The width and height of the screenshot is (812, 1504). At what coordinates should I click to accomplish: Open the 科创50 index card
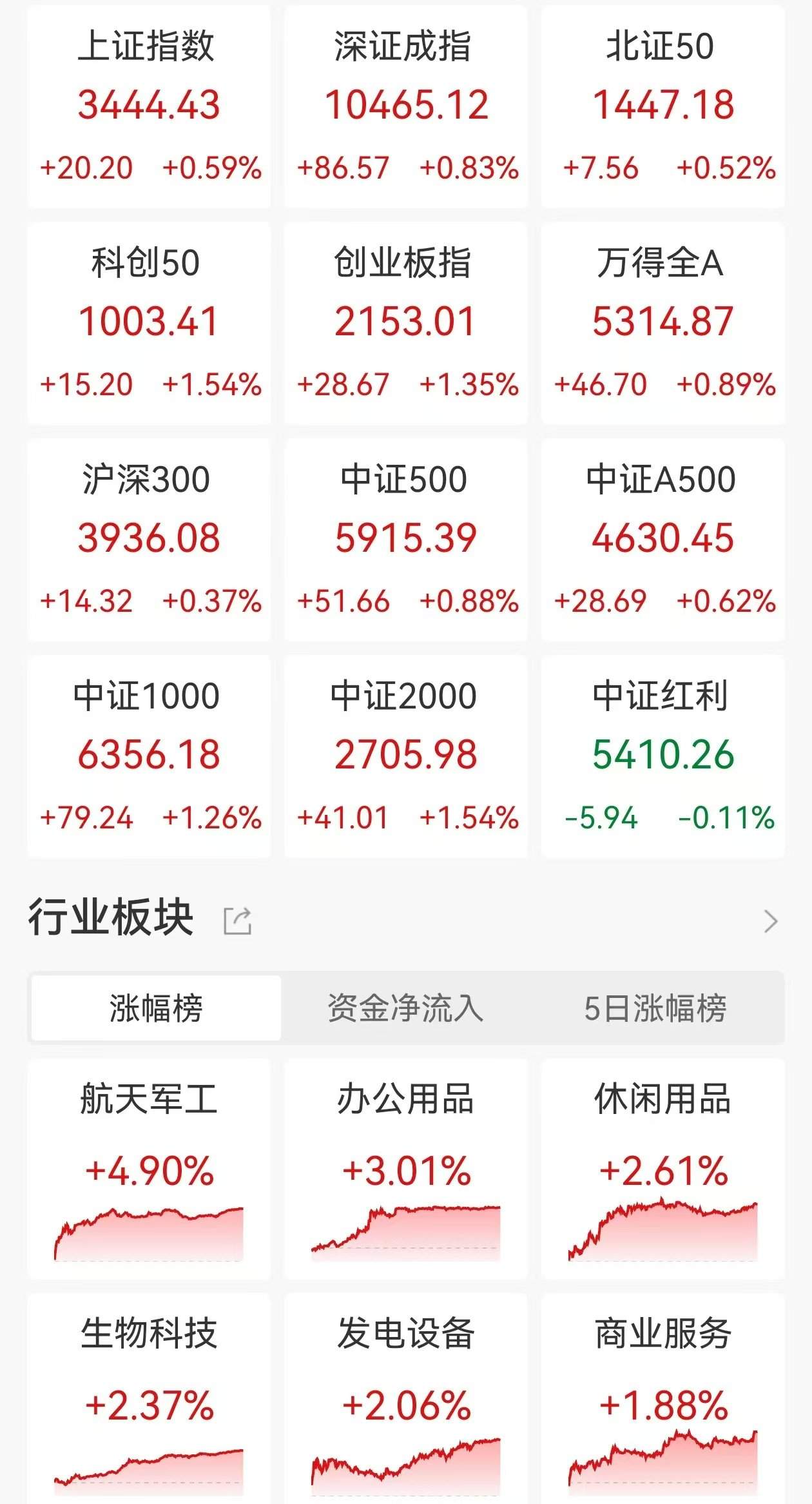coord(149,321)
